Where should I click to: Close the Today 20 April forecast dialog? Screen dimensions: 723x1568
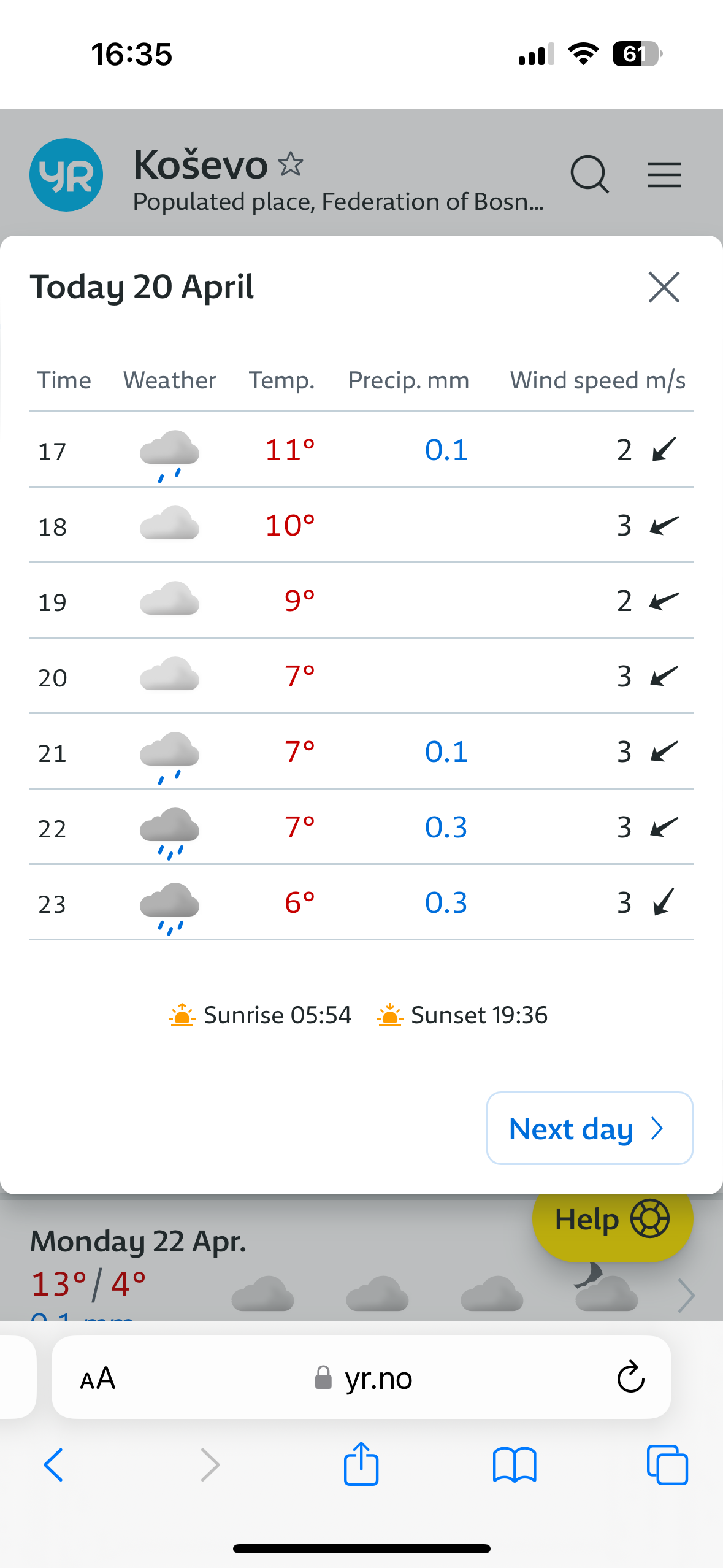click(664, 287)
